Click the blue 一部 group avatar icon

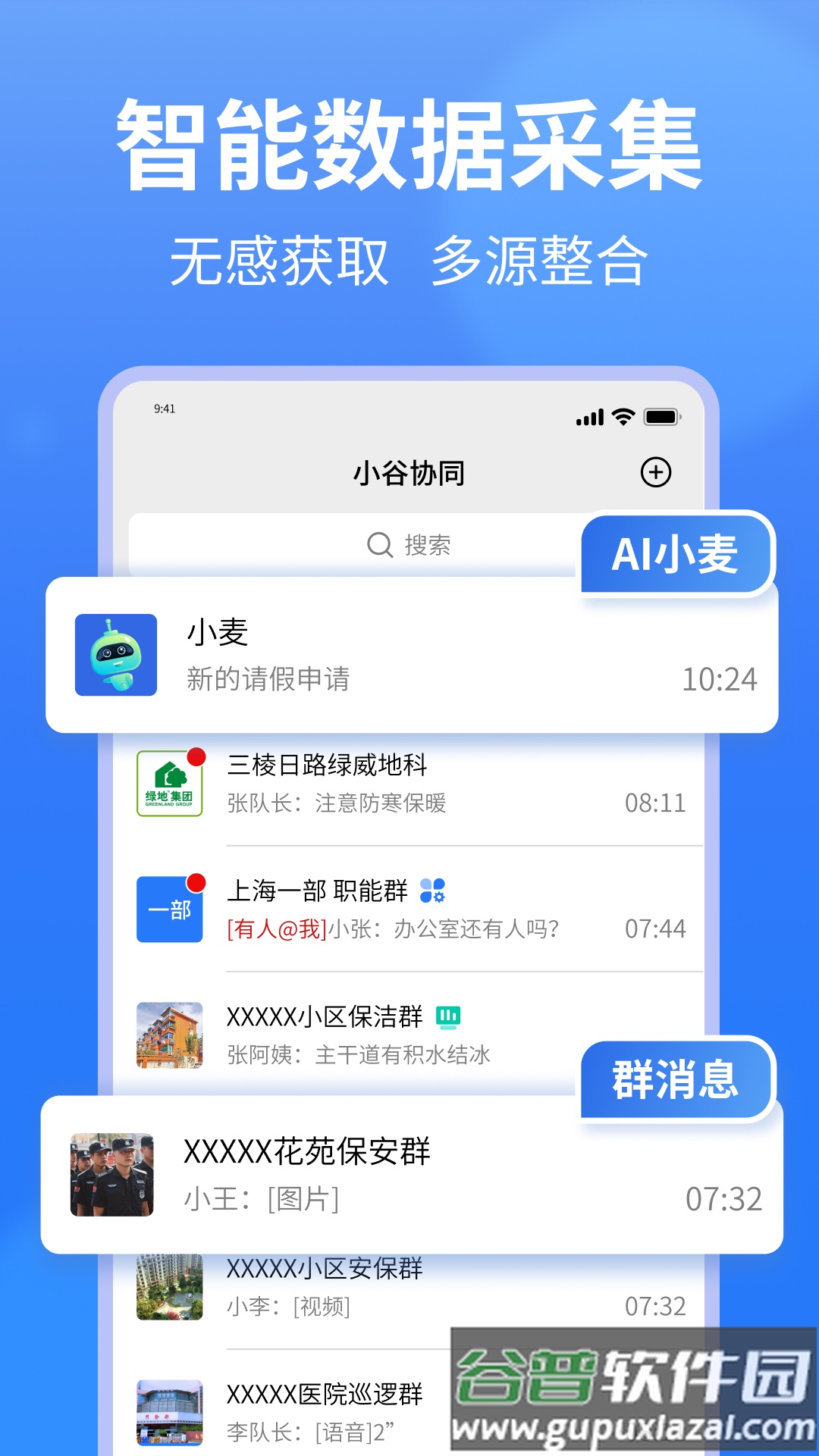coord(168,910)
